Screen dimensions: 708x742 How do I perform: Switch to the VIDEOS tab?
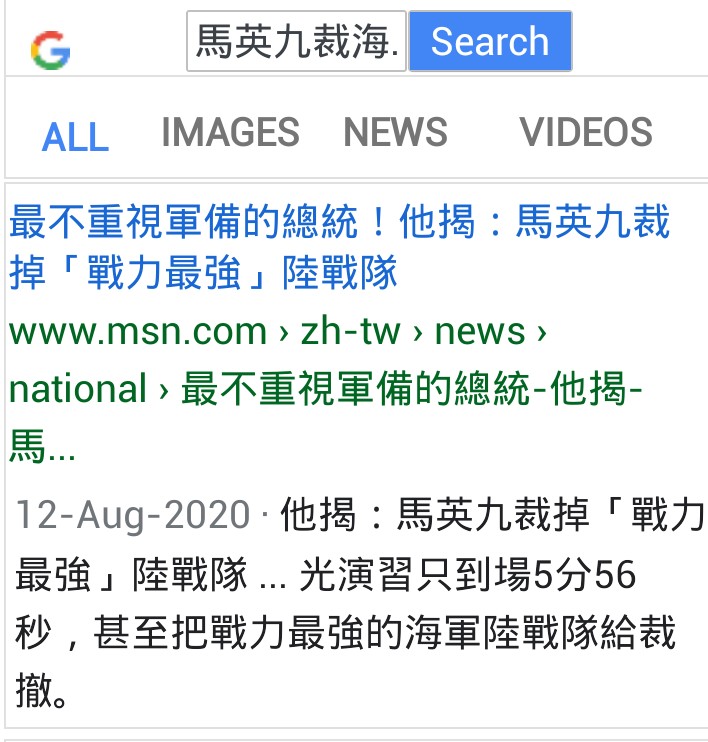point(586,133)
